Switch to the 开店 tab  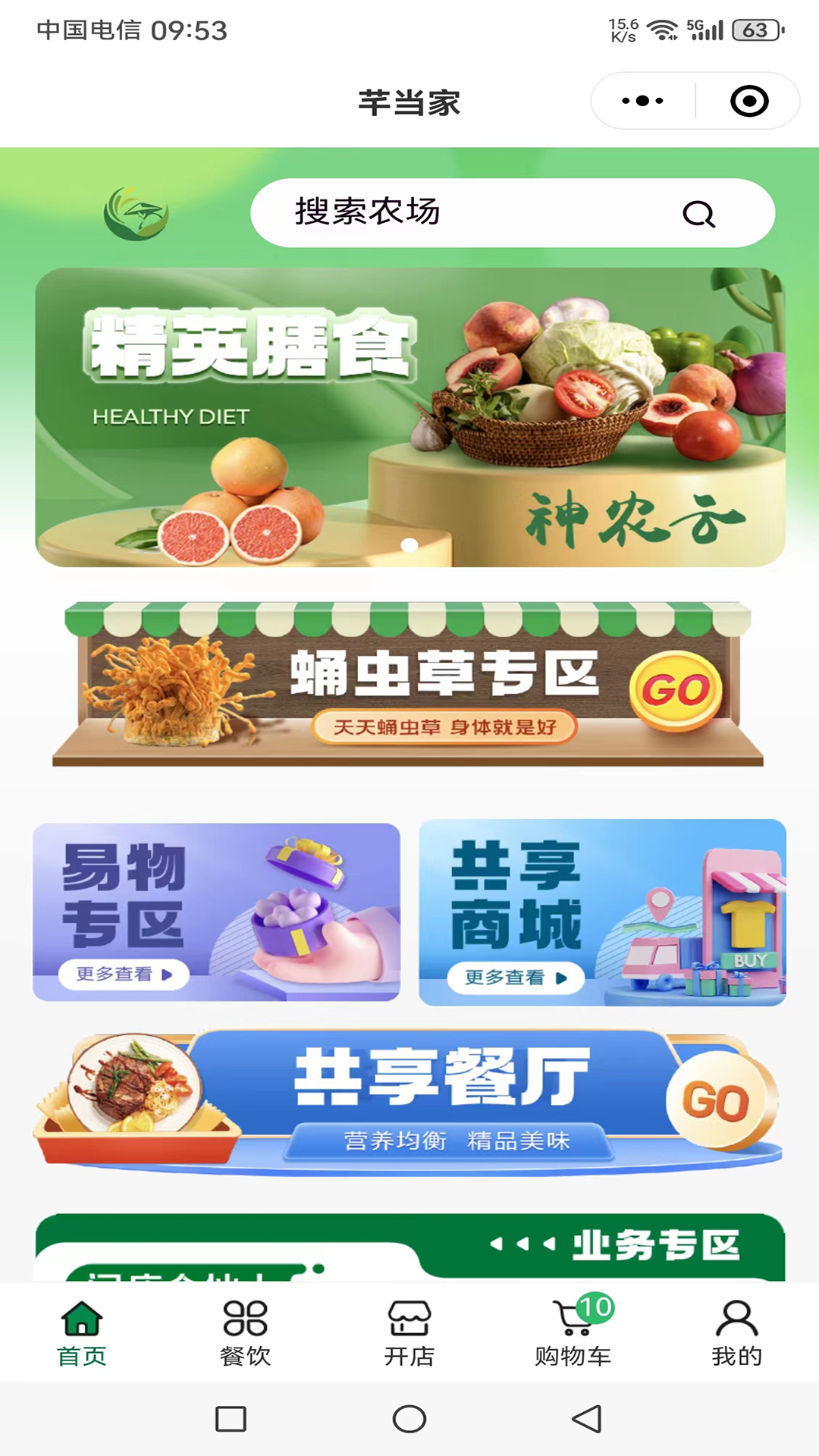[409, 1333]
